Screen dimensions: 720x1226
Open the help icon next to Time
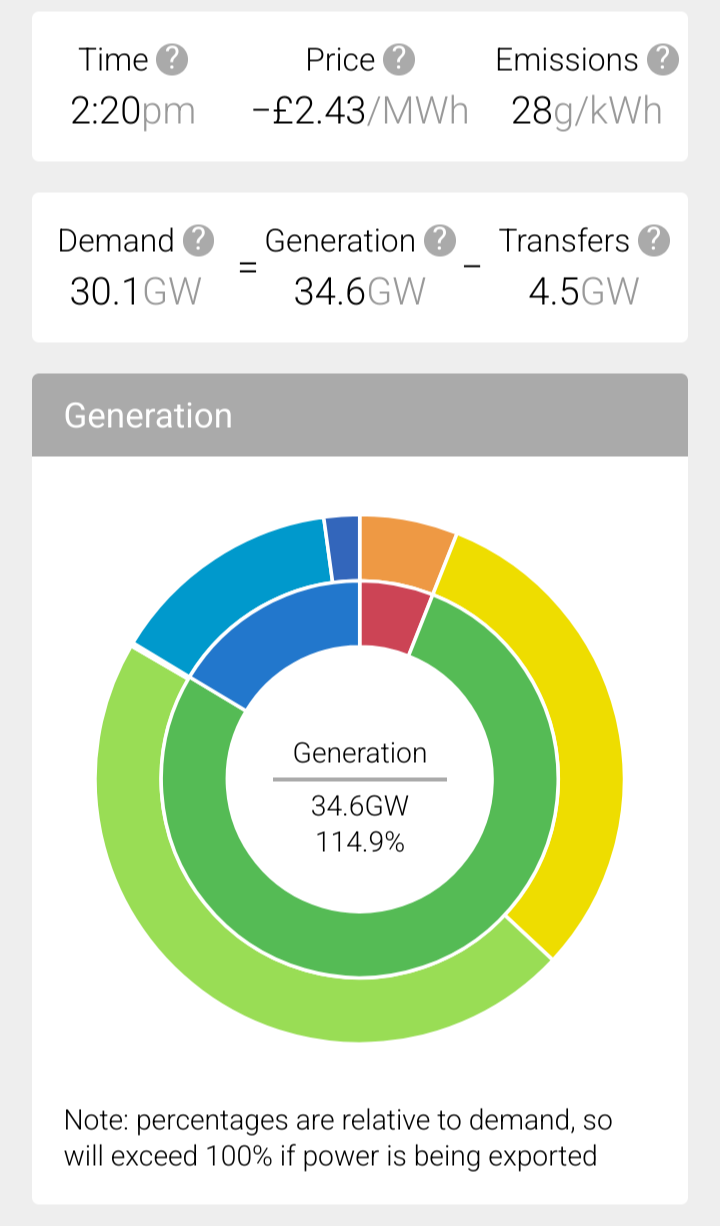(172, 60)
